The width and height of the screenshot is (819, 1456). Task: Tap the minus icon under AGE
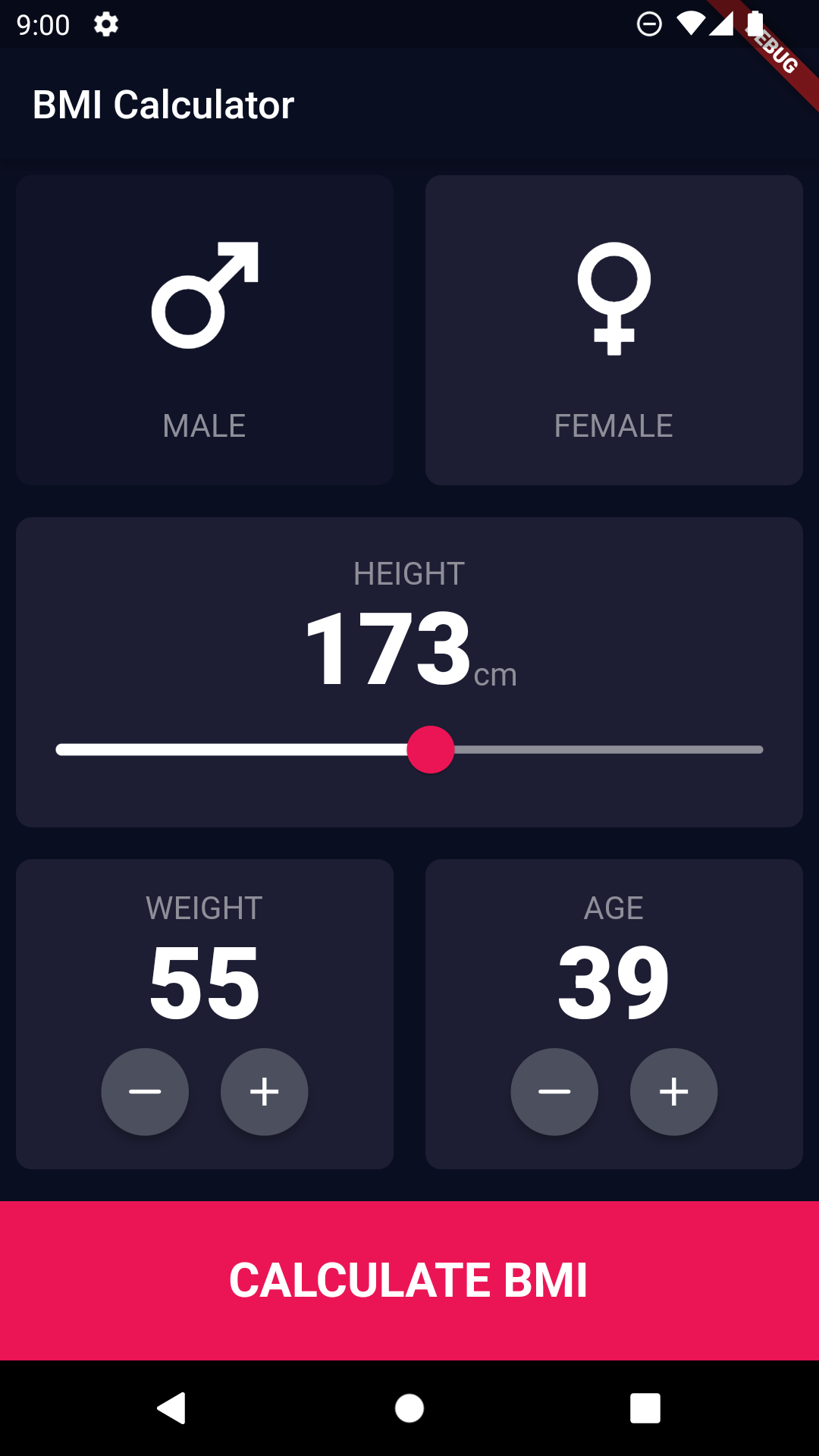point(555,1092)
